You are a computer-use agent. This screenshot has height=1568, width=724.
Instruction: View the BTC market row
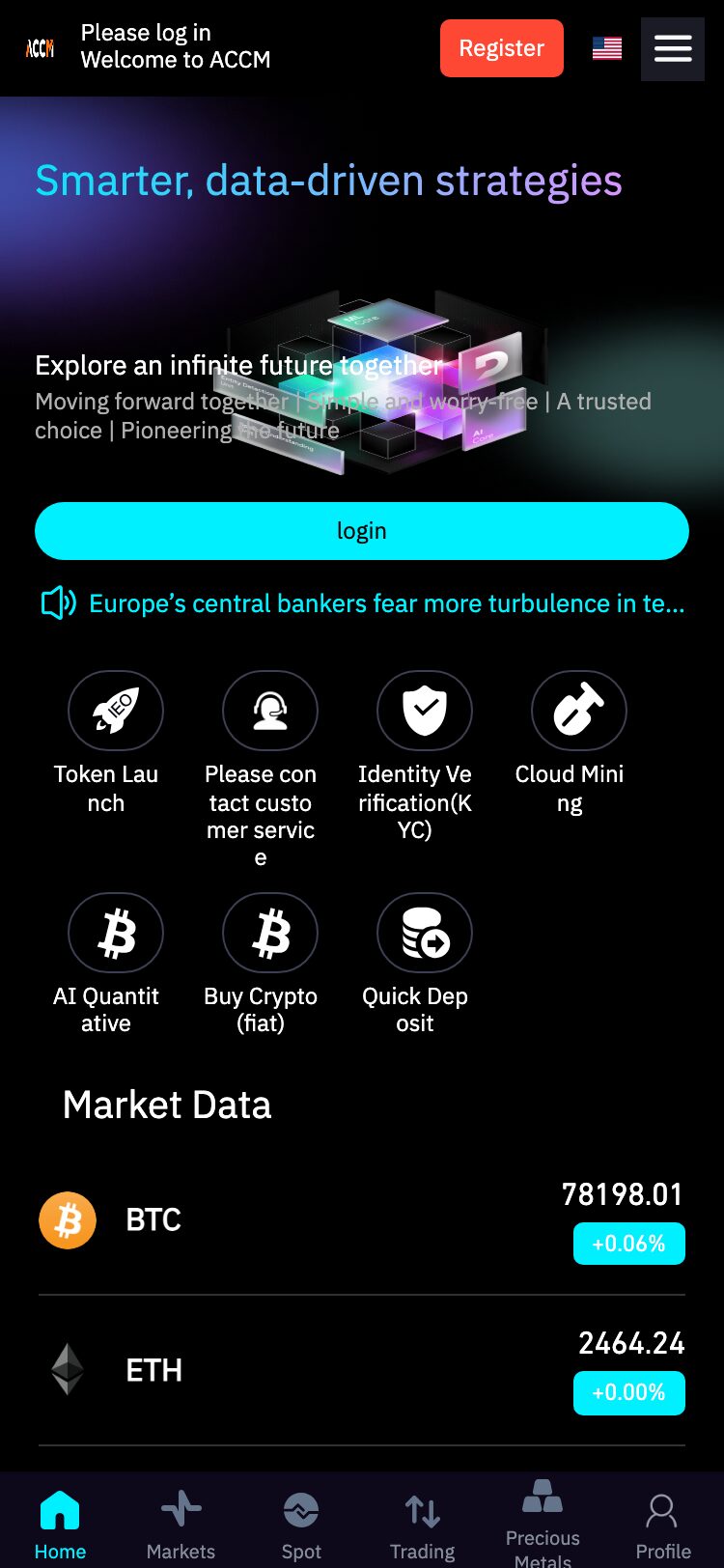click(x=362, y=1220)
